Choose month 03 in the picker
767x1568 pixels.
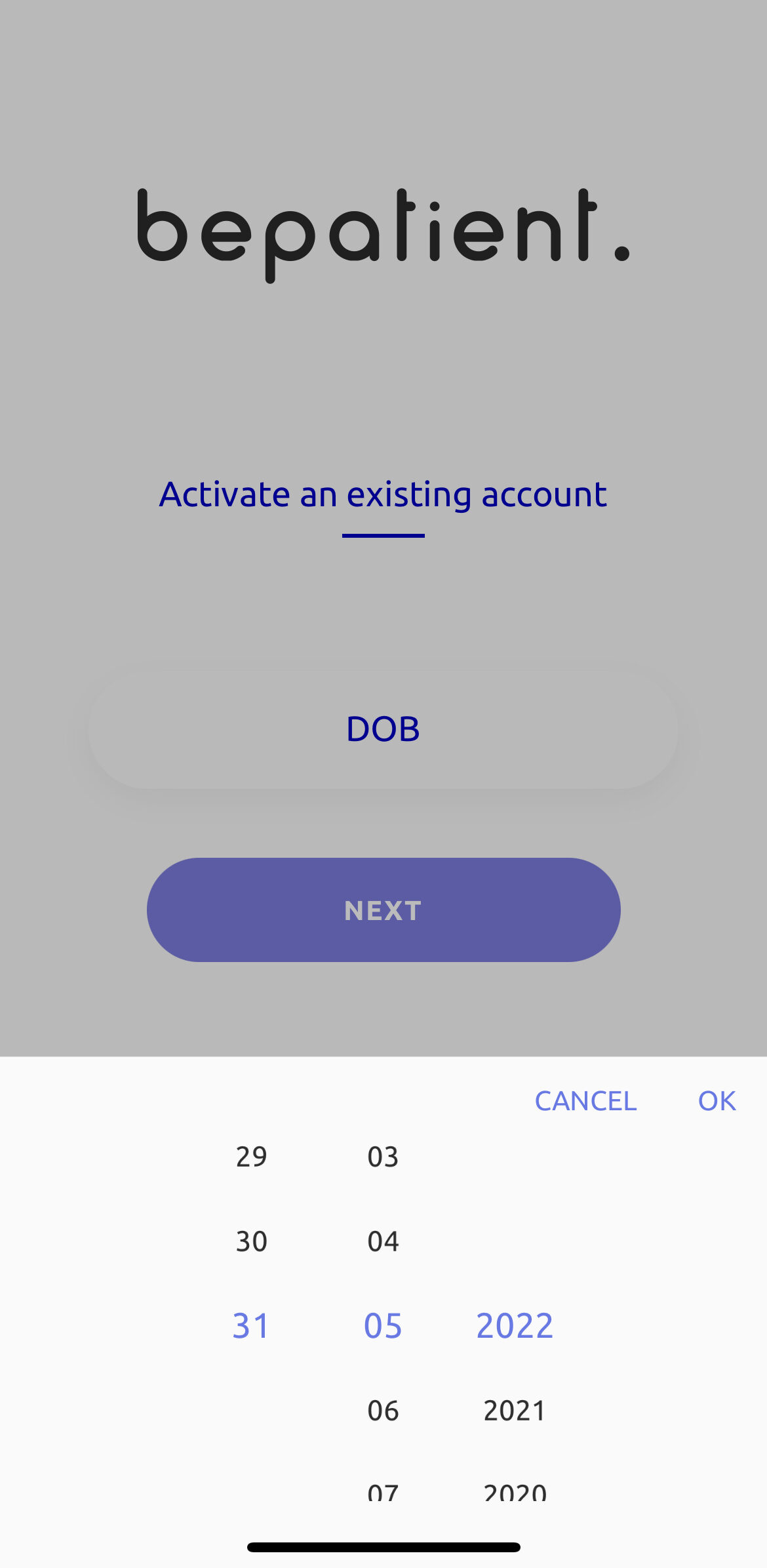[383, 1157]
